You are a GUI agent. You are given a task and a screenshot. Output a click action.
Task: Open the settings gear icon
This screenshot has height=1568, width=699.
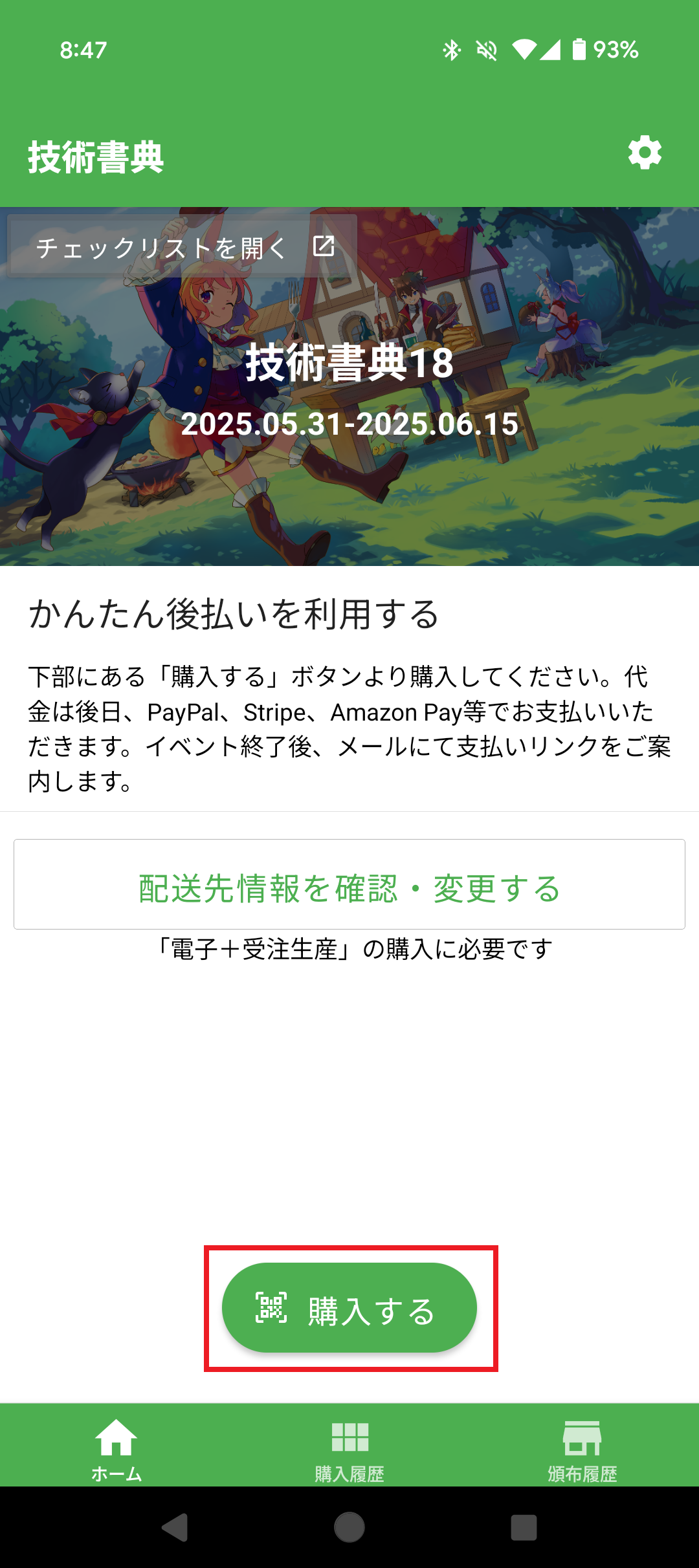645,153
